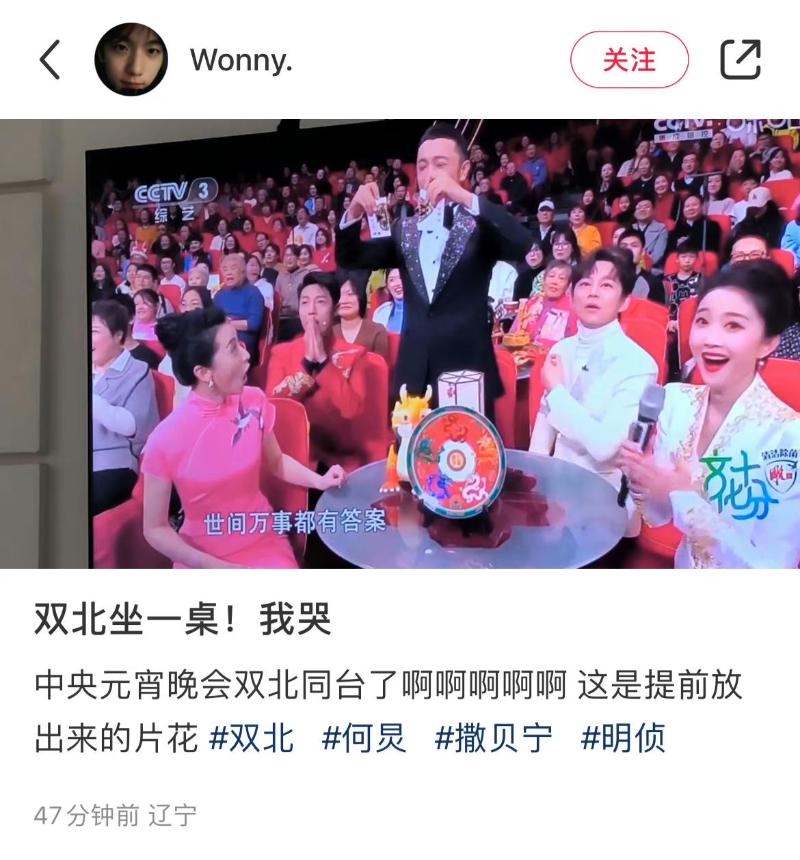Image resolution: width=800 pixels, height=860 pixels.
Task: Tap the username Wonny.
Action: (x=241, y=60)
